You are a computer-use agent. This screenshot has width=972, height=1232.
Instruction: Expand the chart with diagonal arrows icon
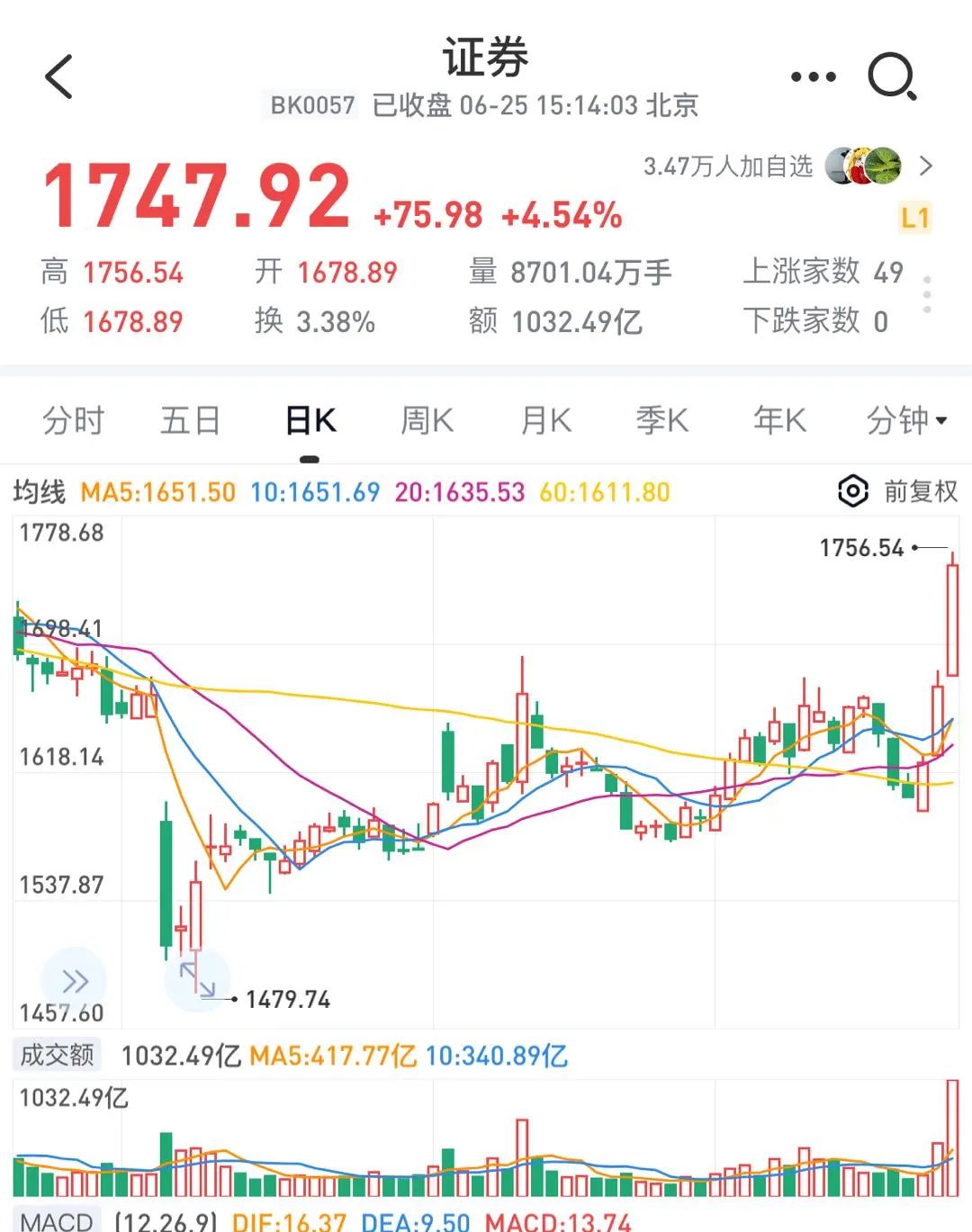pos(197,980)
